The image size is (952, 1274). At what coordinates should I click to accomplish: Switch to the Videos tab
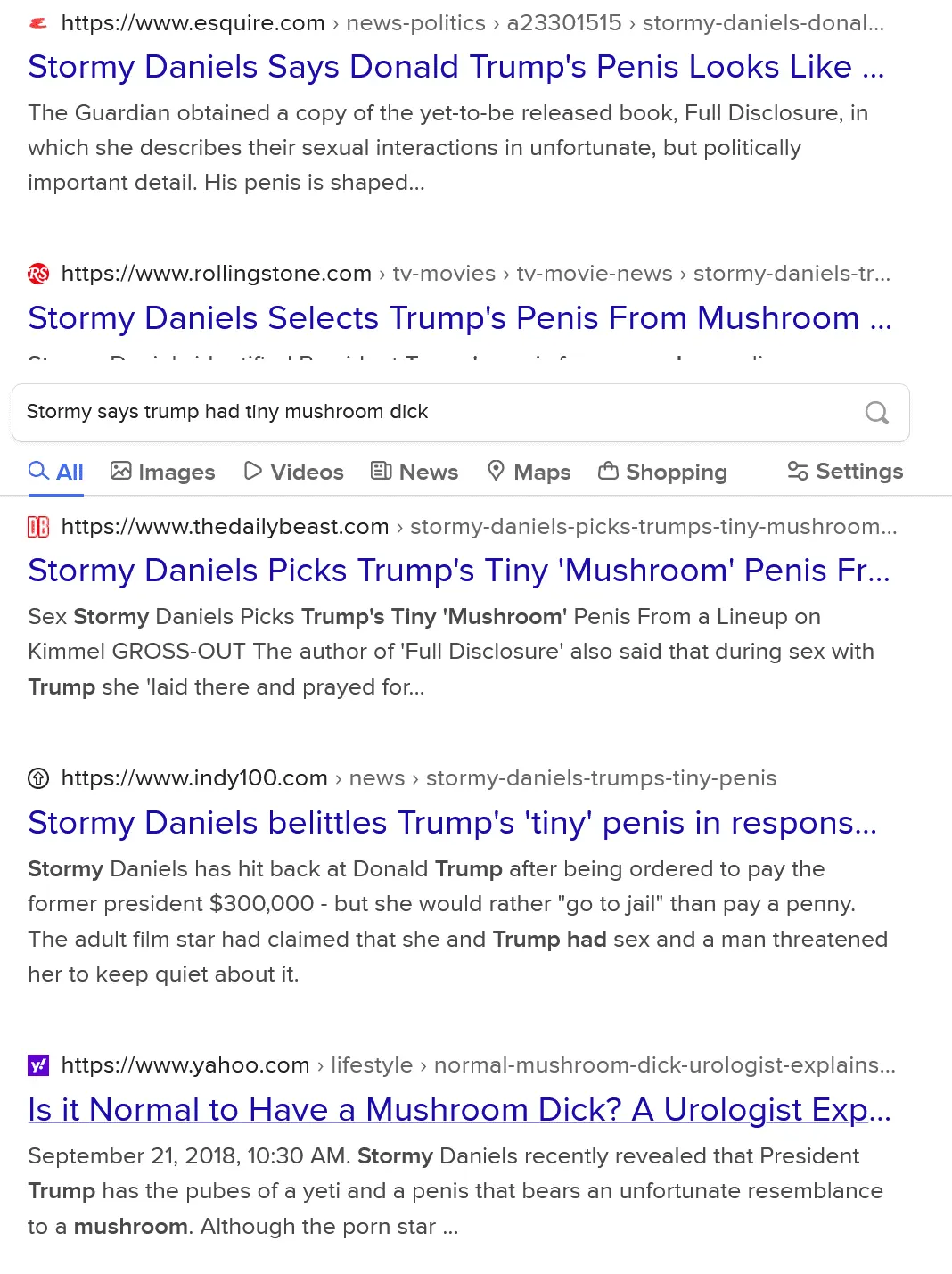coord(294,472)
